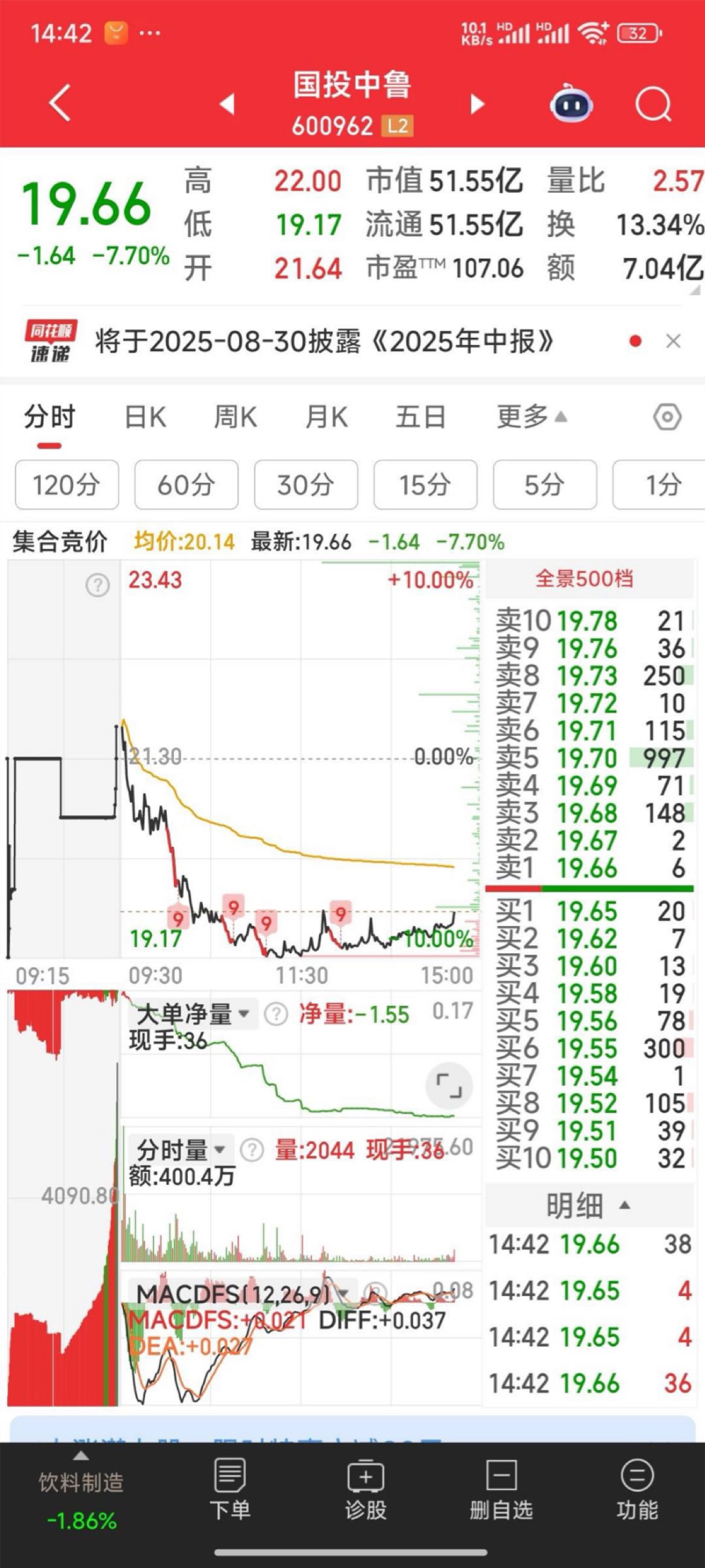Switch to the 五日 tab

pos(420,418)
